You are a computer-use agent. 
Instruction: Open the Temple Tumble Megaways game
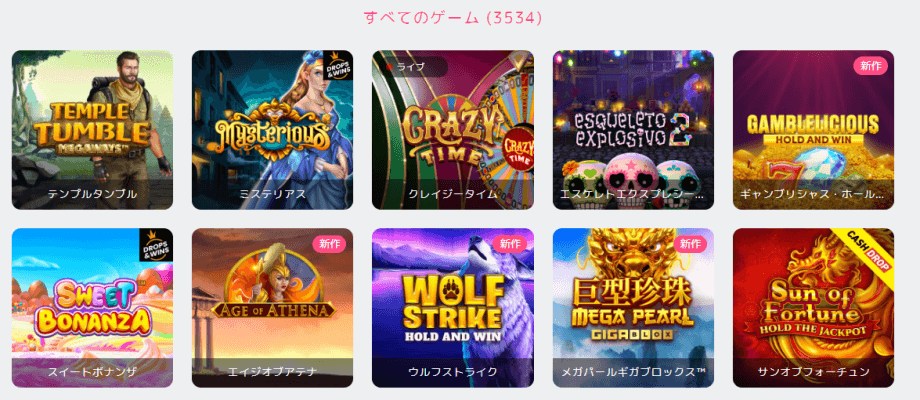(x=92, y=128)
